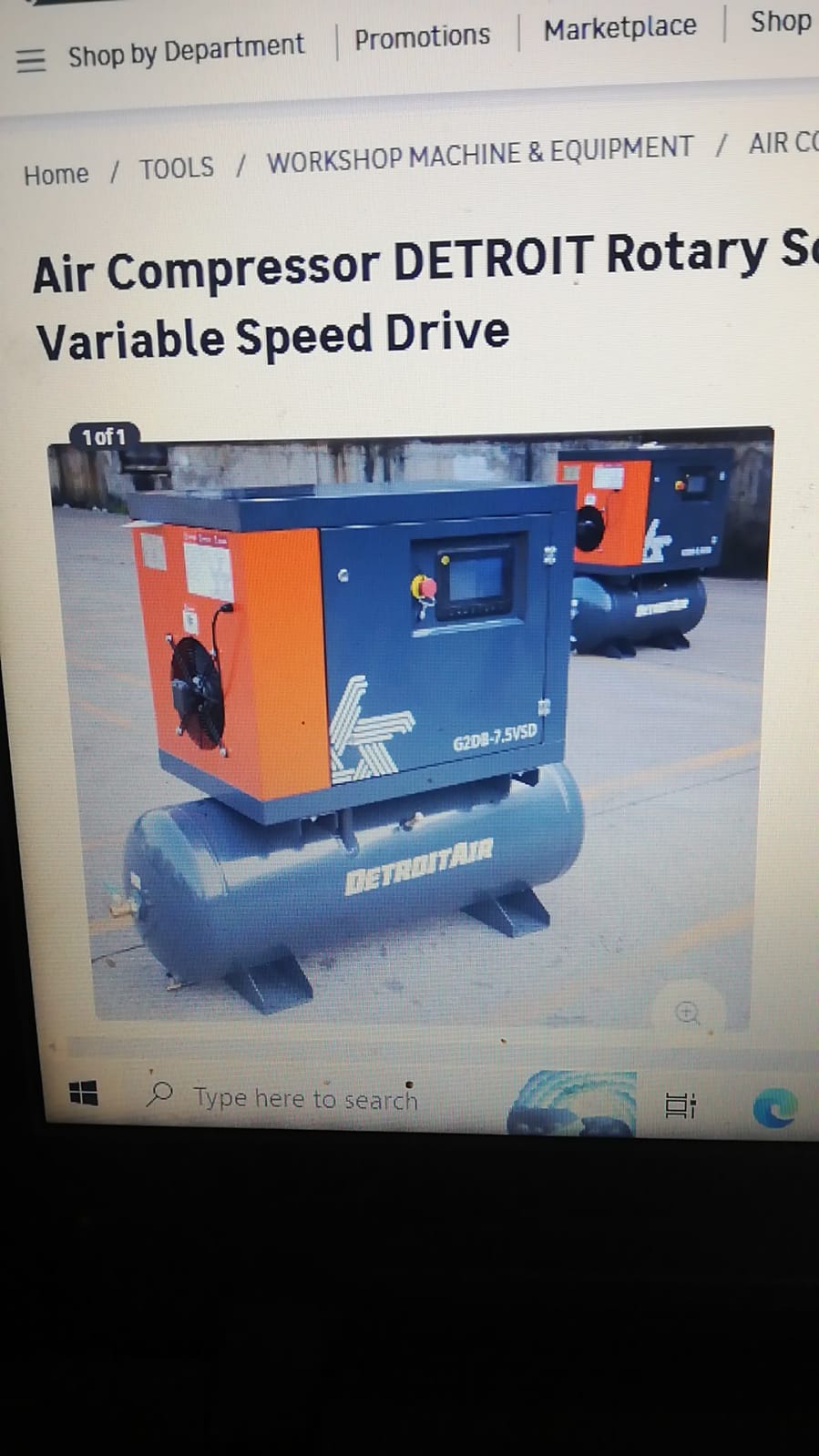This screenshot has height=1456, width=819.
Task: Open the air compressor product image
Action: click(x=401, y=728)
